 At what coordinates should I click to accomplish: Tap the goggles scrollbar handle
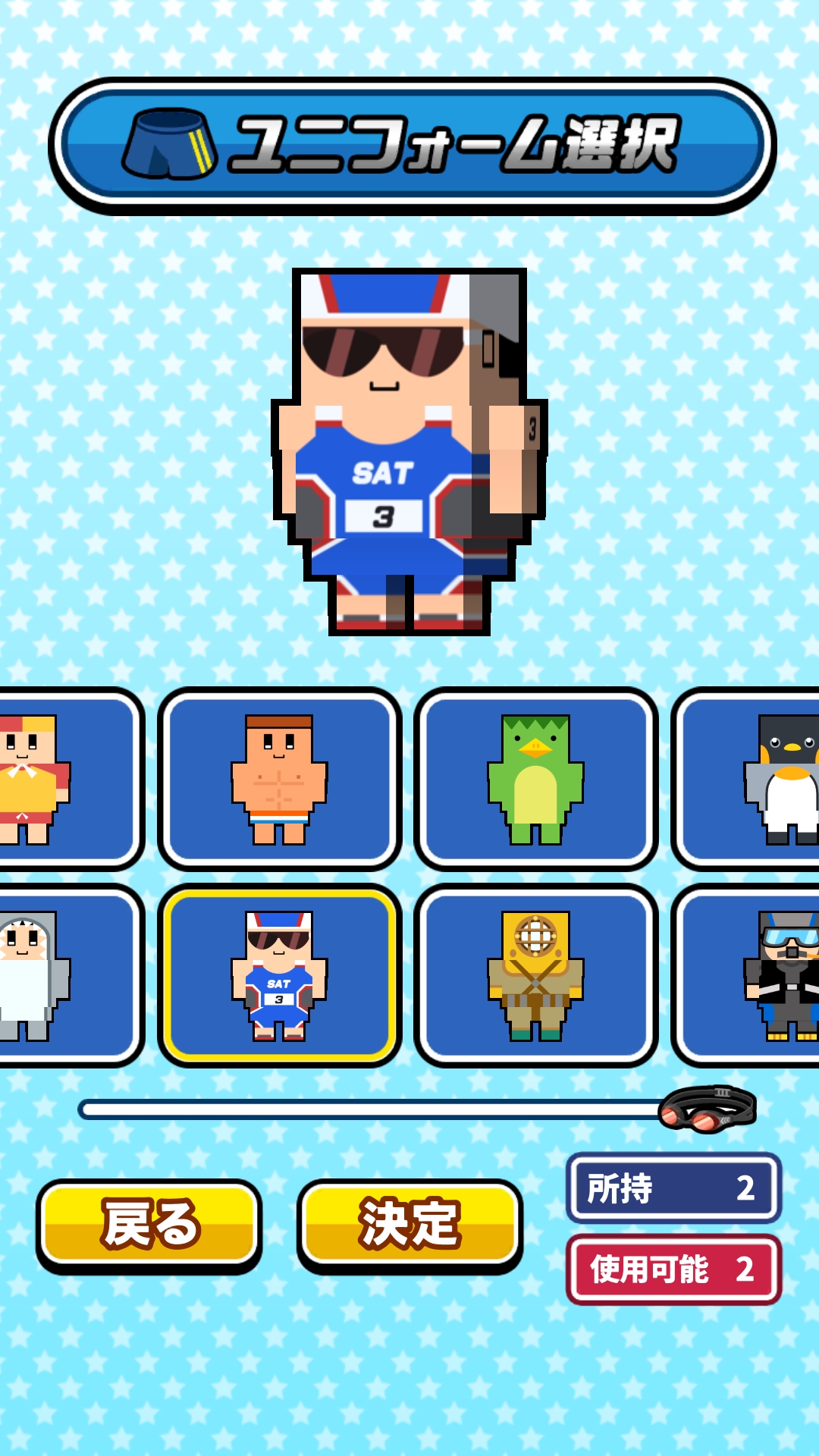click(x=707, y=1109)
